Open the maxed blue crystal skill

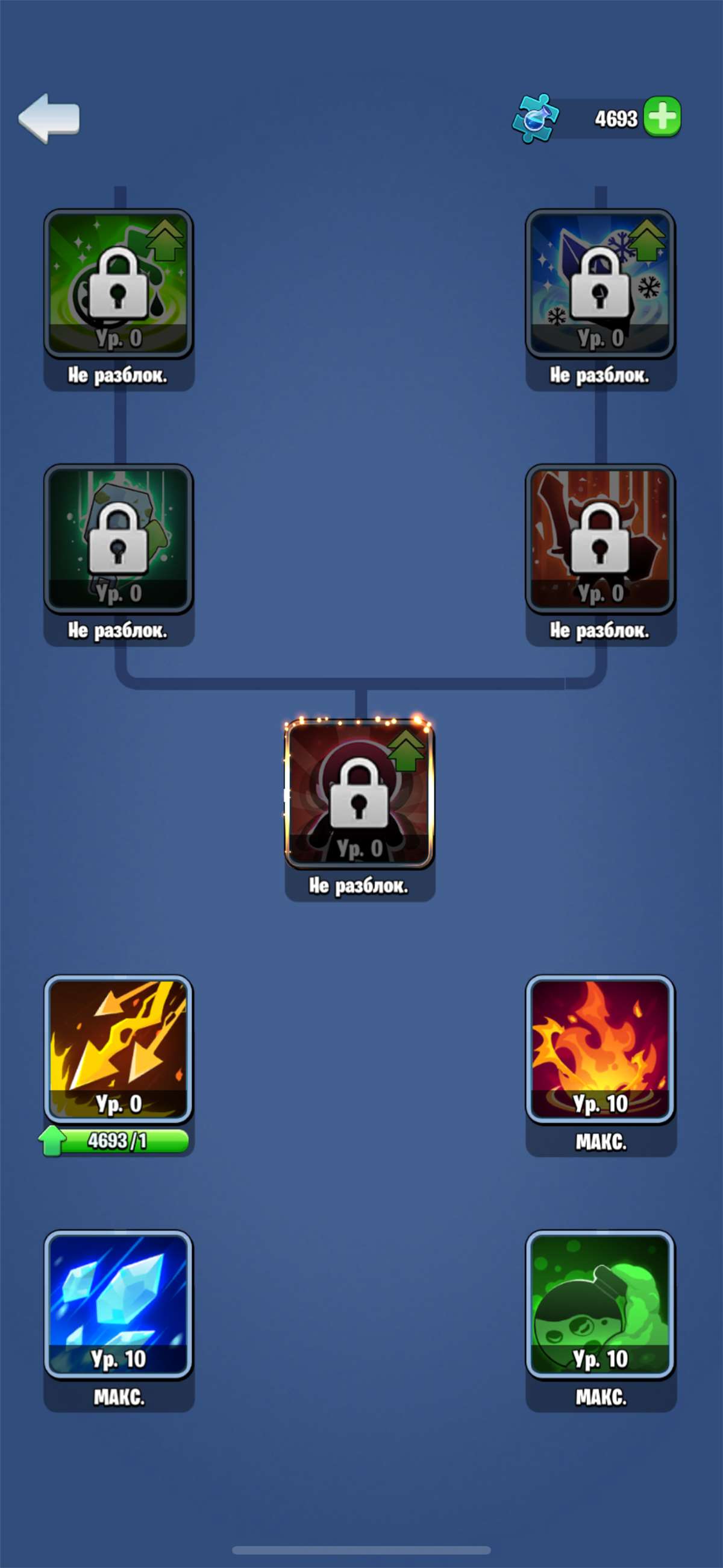(x=119, y=1305)
